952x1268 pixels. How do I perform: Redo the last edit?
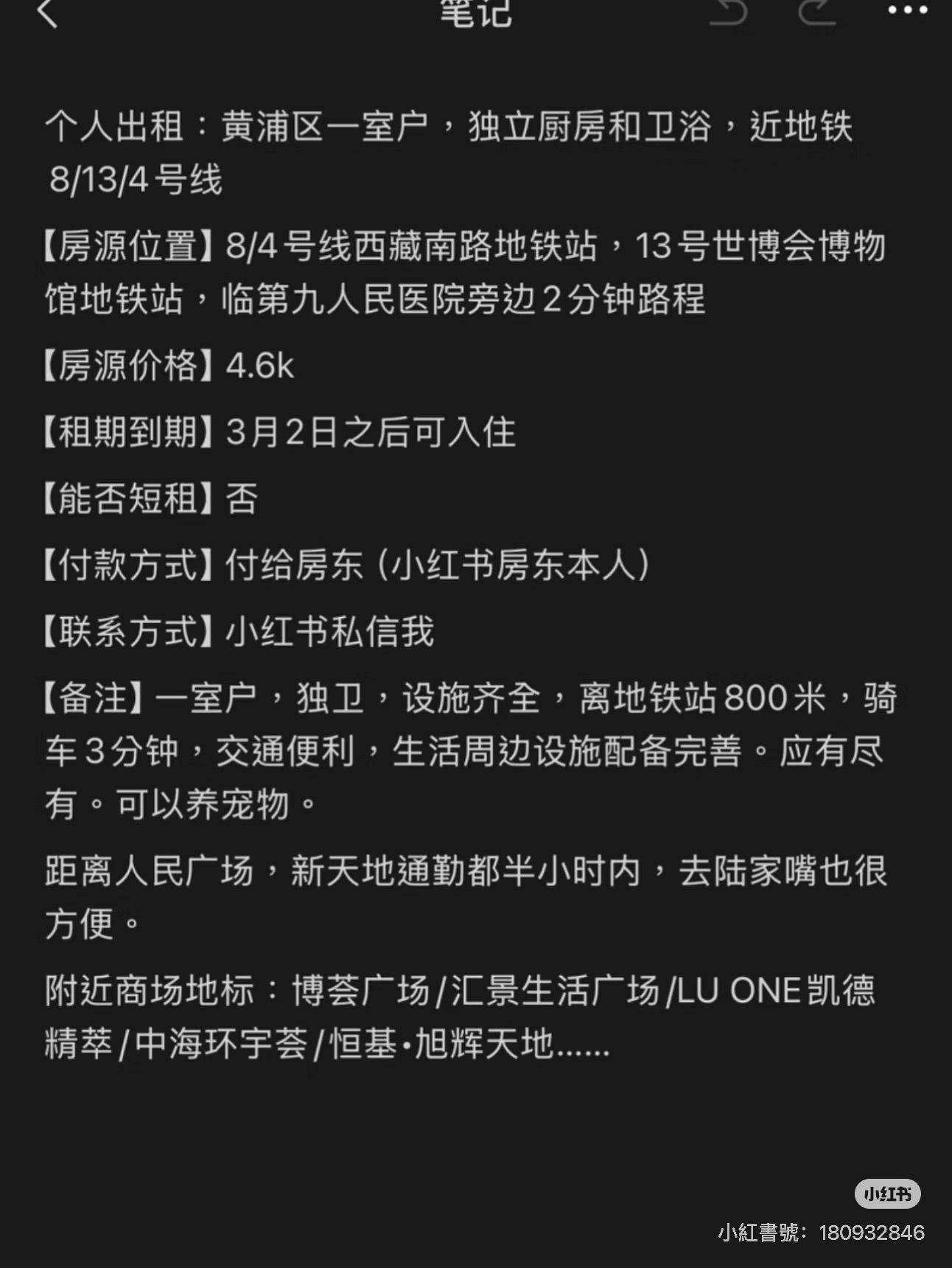click(816, 12)
